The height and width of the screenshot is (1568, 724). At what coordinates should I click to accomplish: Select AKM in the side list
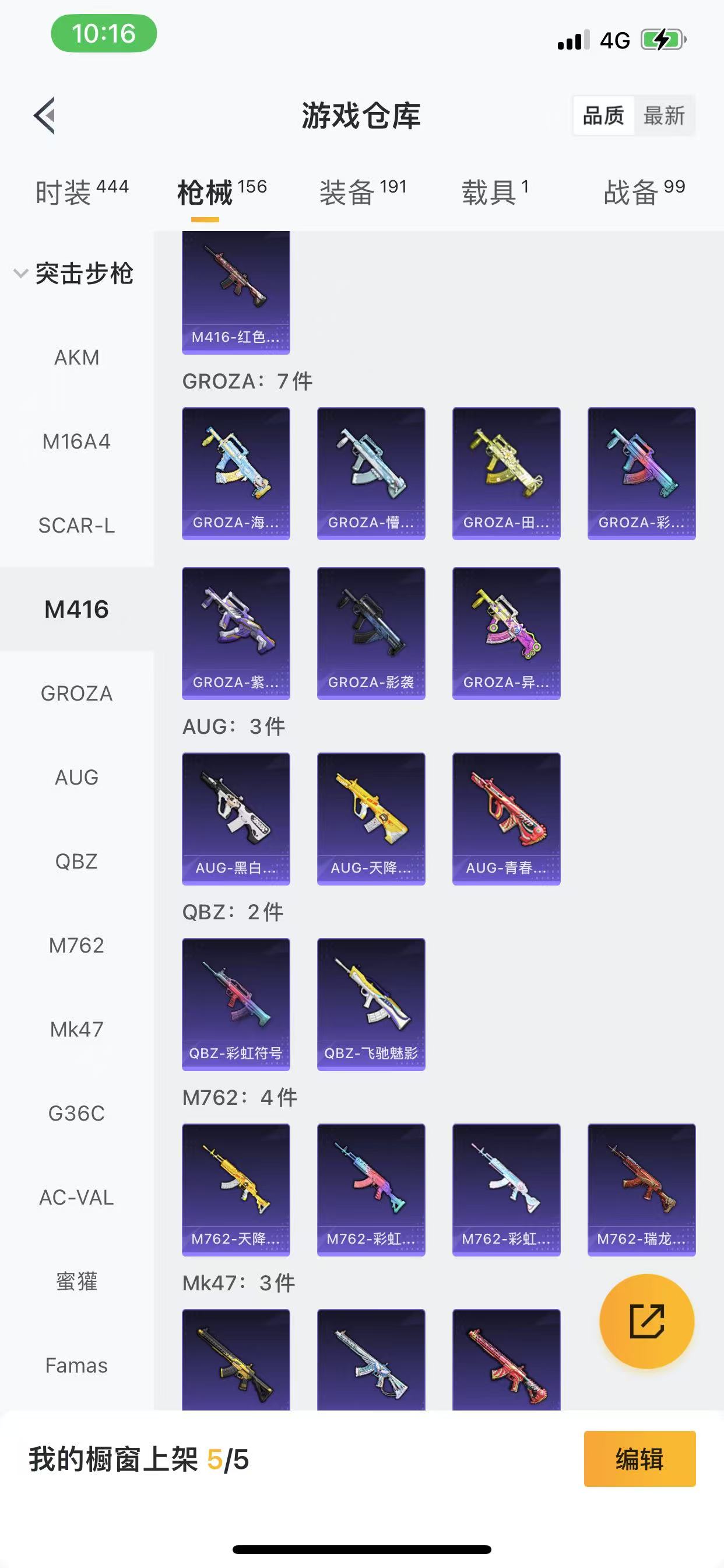pos(77,358)
